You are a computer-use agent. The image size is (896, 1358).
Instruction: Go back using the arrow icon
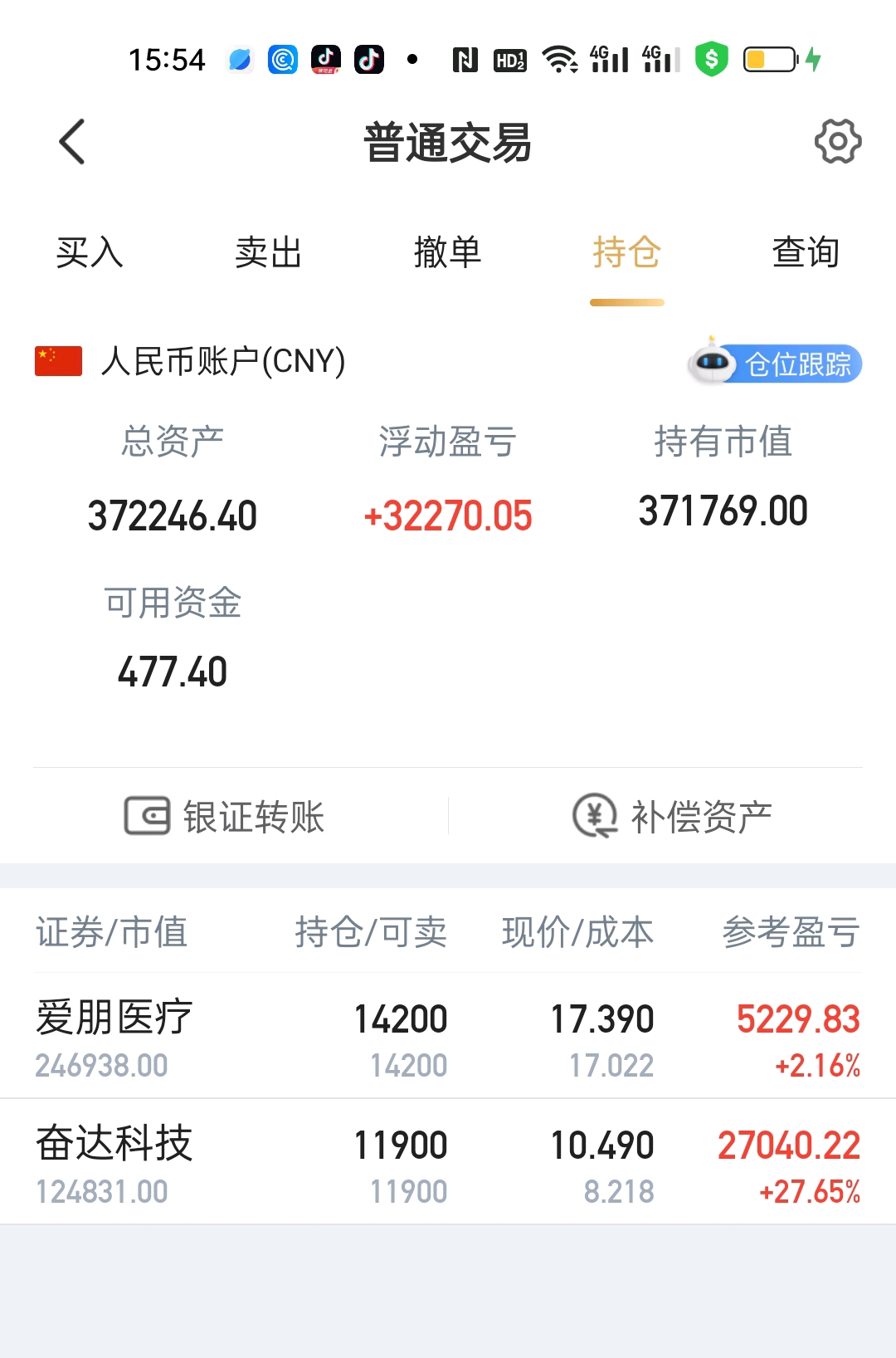point(71,141)
